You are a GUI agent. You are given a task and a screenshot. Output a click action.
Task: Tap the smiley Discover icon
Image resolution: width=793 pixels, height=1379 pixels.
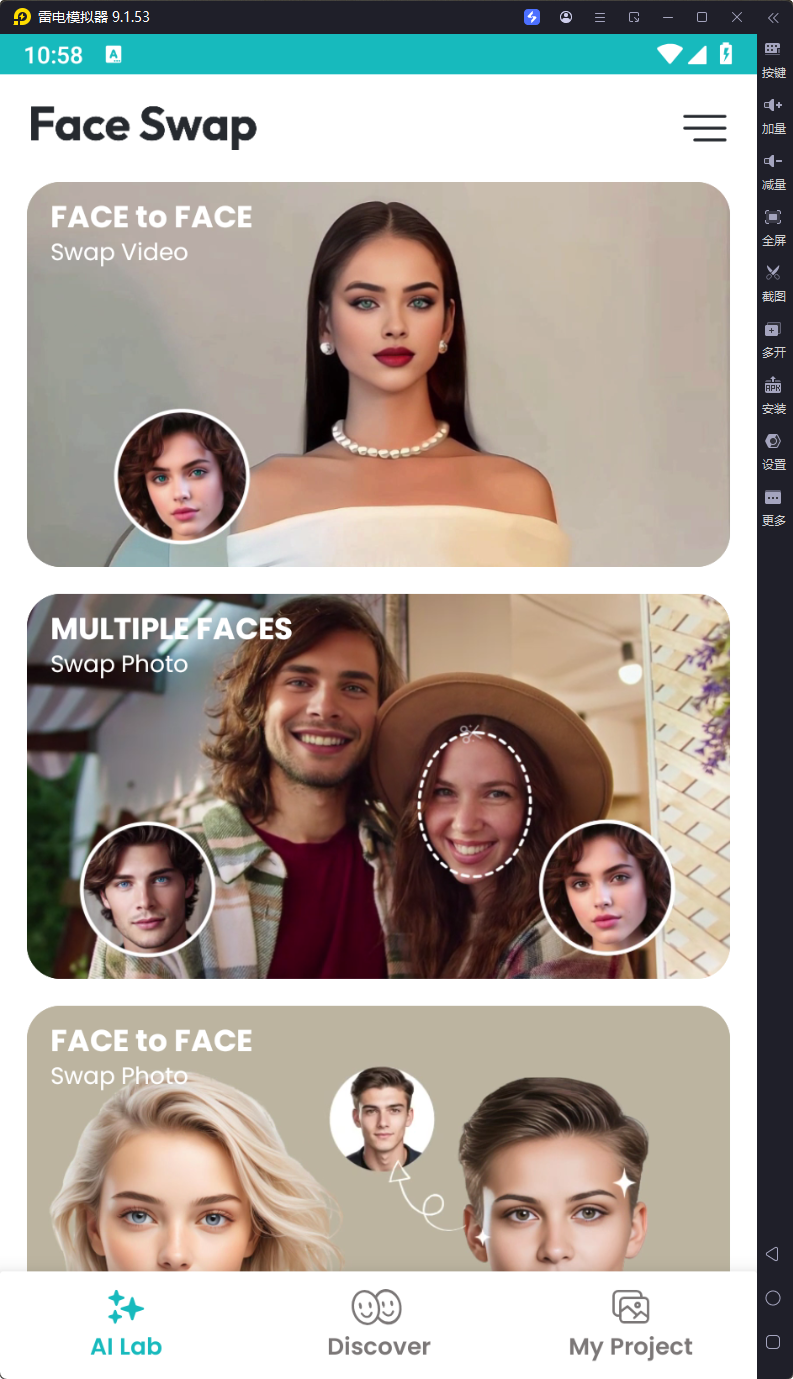coord(378,1307)
